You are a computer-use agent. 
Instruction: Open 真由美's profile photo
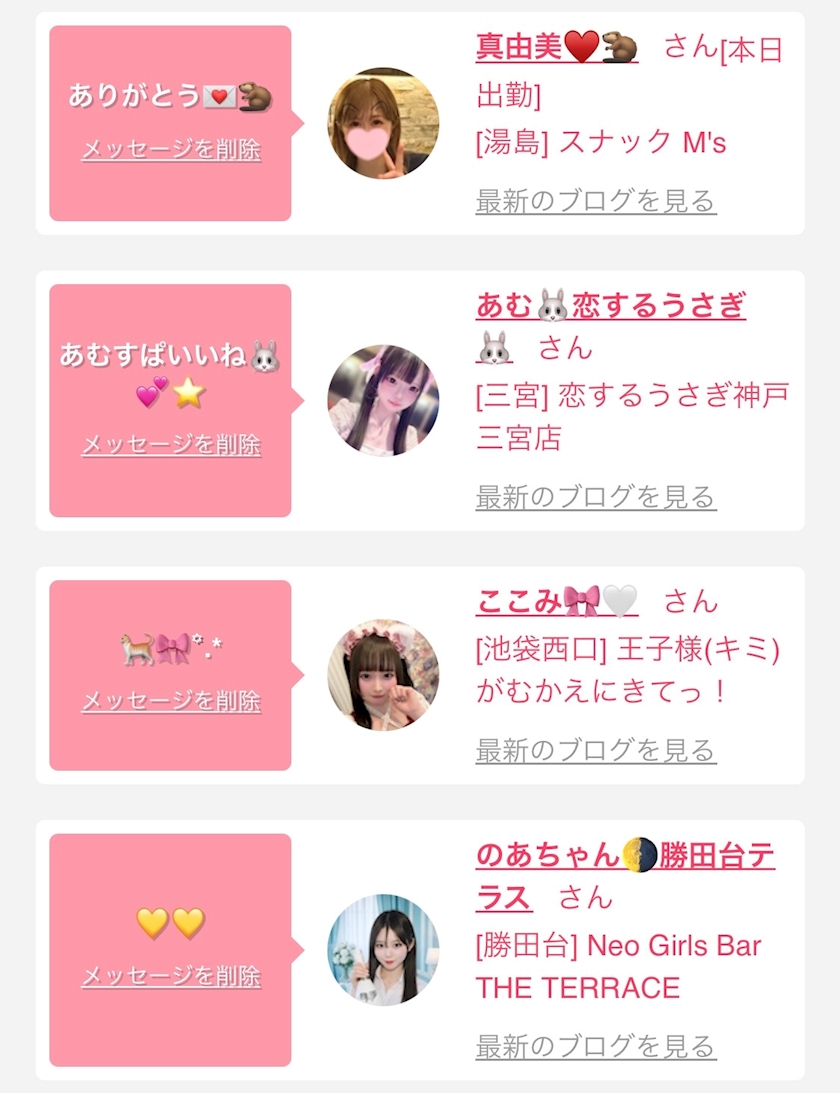click(x=383, y=123)
